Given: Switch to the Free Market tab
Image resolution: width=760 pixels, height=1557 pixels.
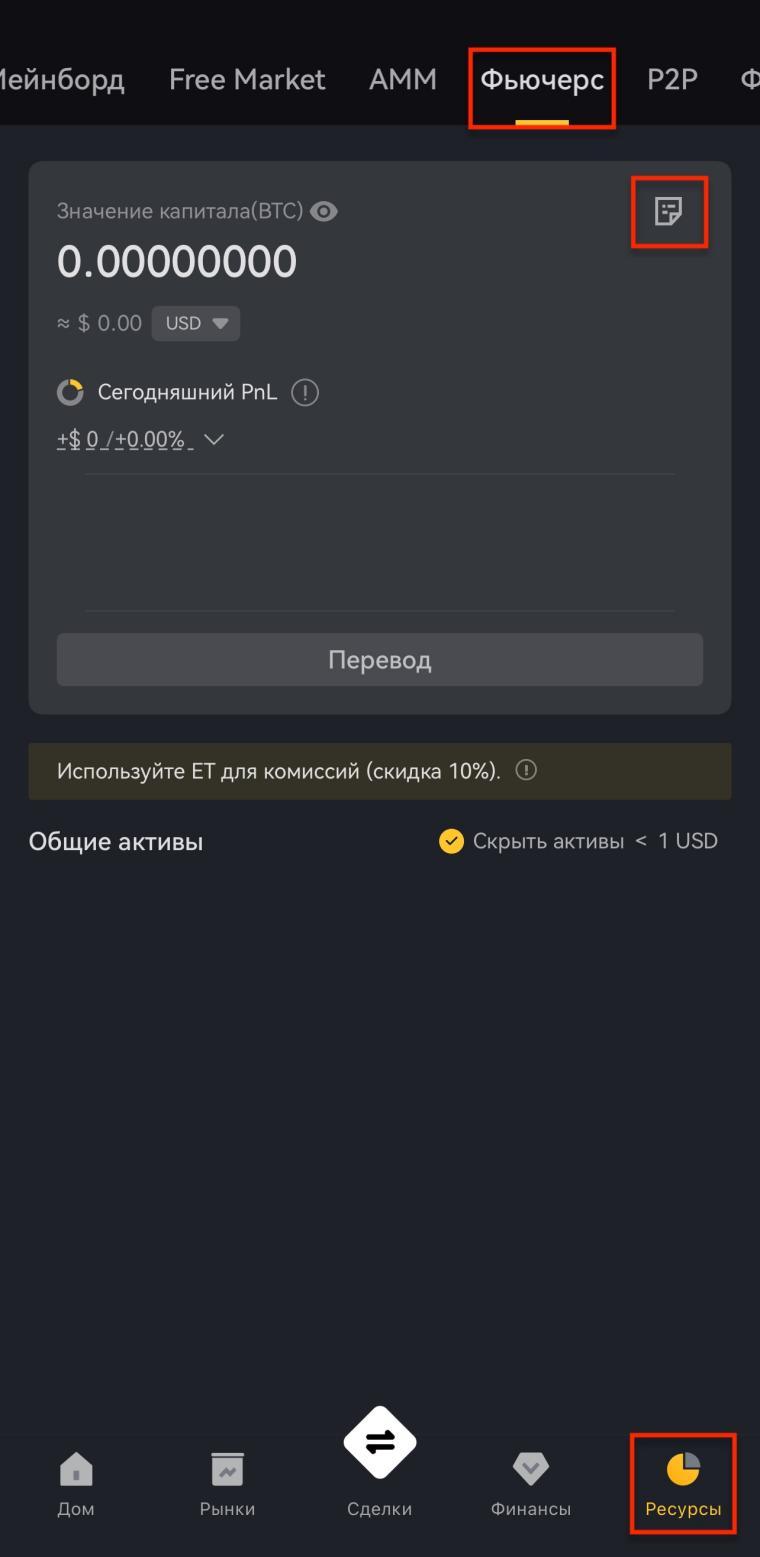Looking at the screenshot, I should (247, 80).
